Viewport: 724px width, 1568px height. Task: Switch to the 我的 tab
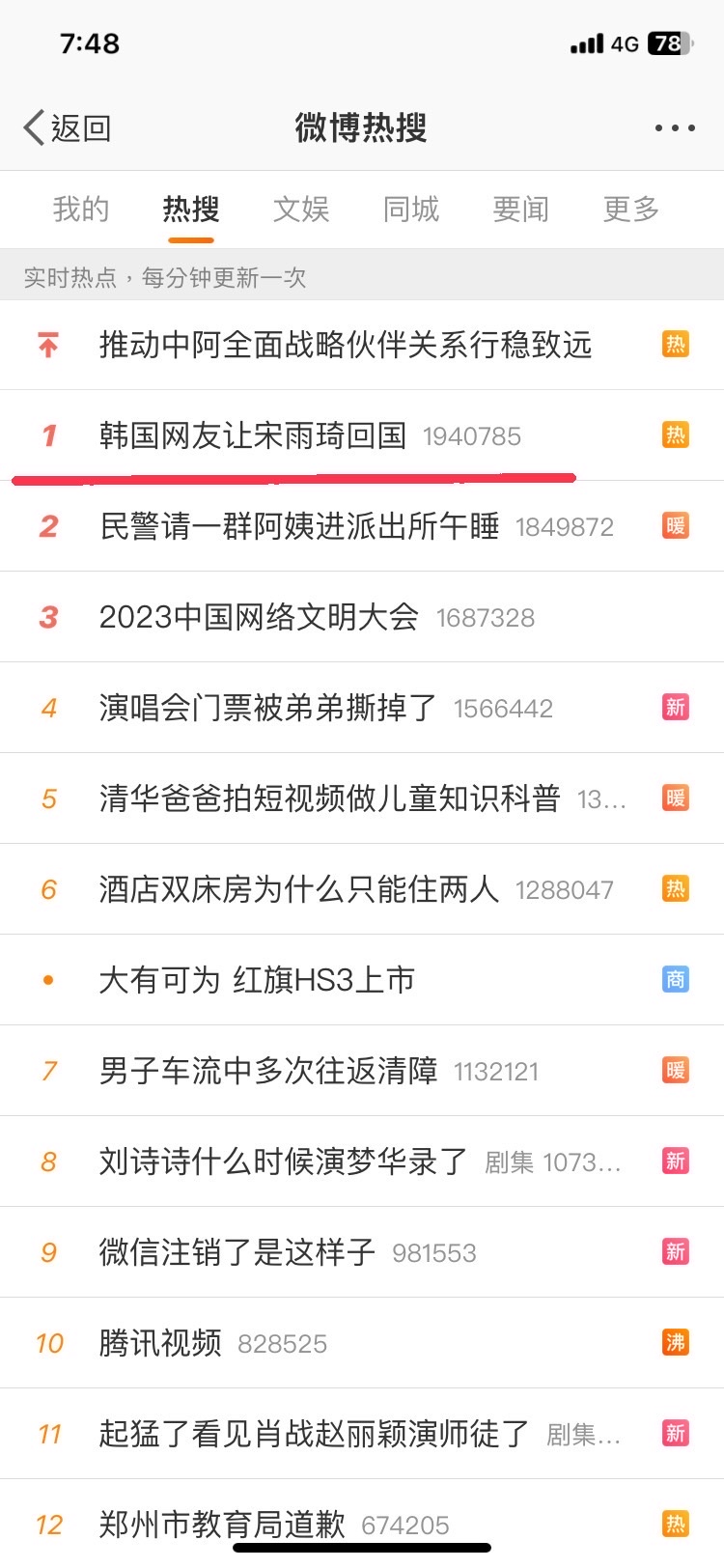tap(81, 210)
